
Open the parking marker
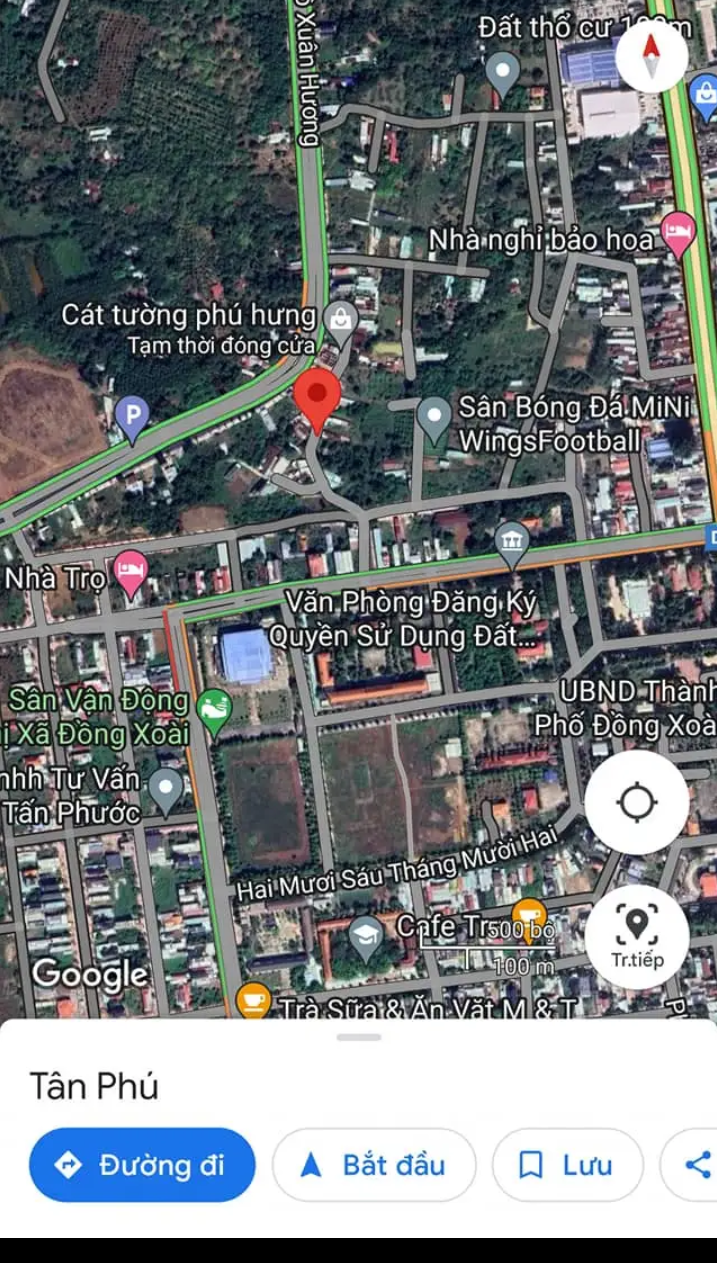132,416
